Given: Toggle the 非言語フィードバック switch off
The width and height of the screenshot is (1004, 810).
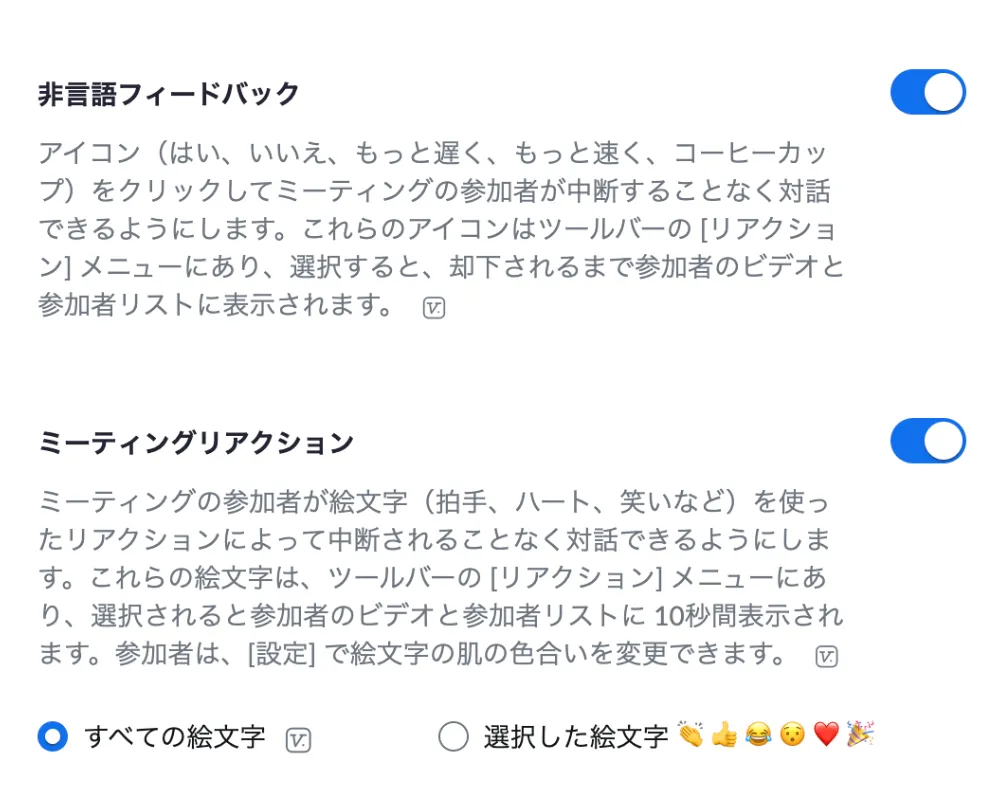Looking at the screenshot, I should (927, 92).
